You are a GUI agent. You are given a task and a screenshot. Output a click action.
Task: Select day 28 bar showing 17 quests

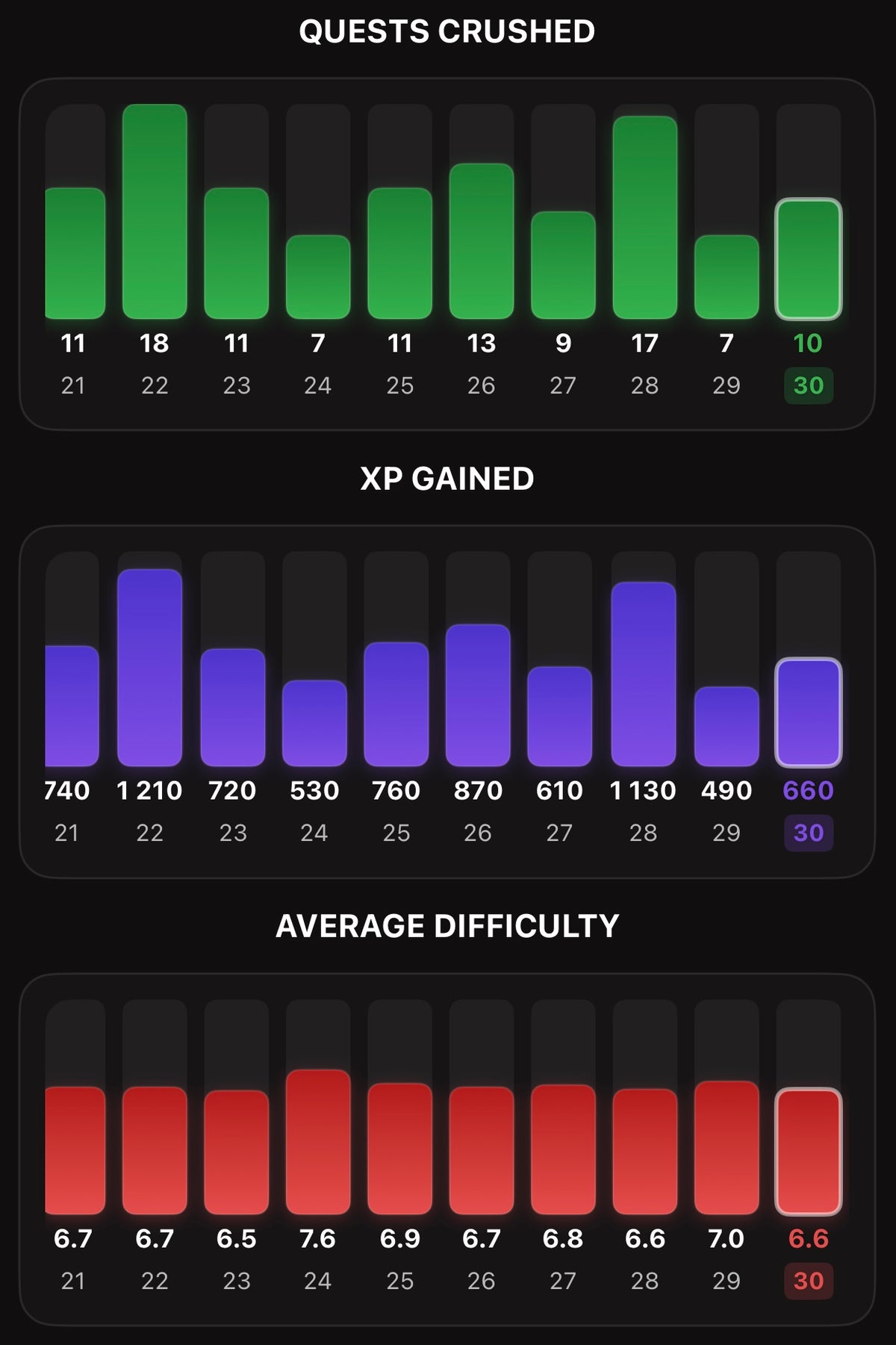644,218
